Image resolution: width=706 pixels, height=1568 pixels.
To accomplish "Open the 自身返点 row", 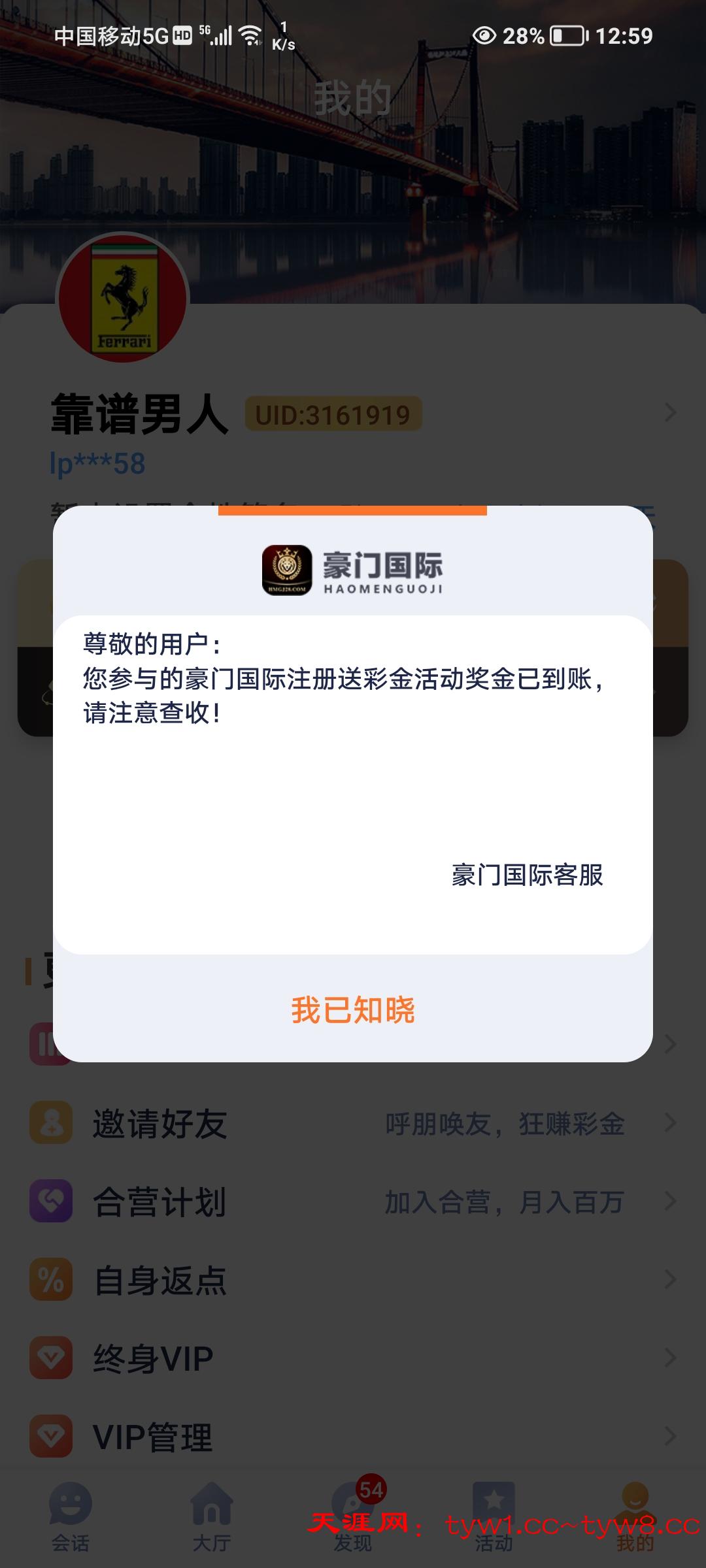I will [353, 1281].
